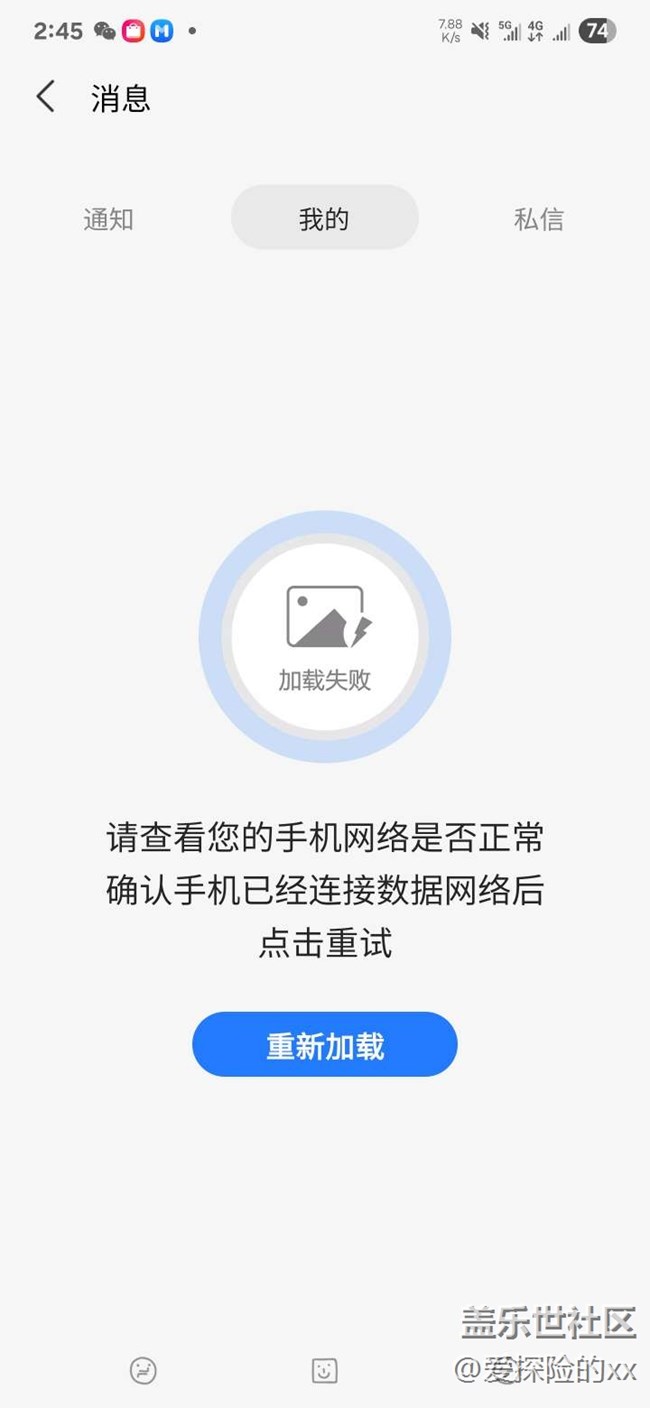
Task: Select the 我的 tab
Action: [324, 218]
